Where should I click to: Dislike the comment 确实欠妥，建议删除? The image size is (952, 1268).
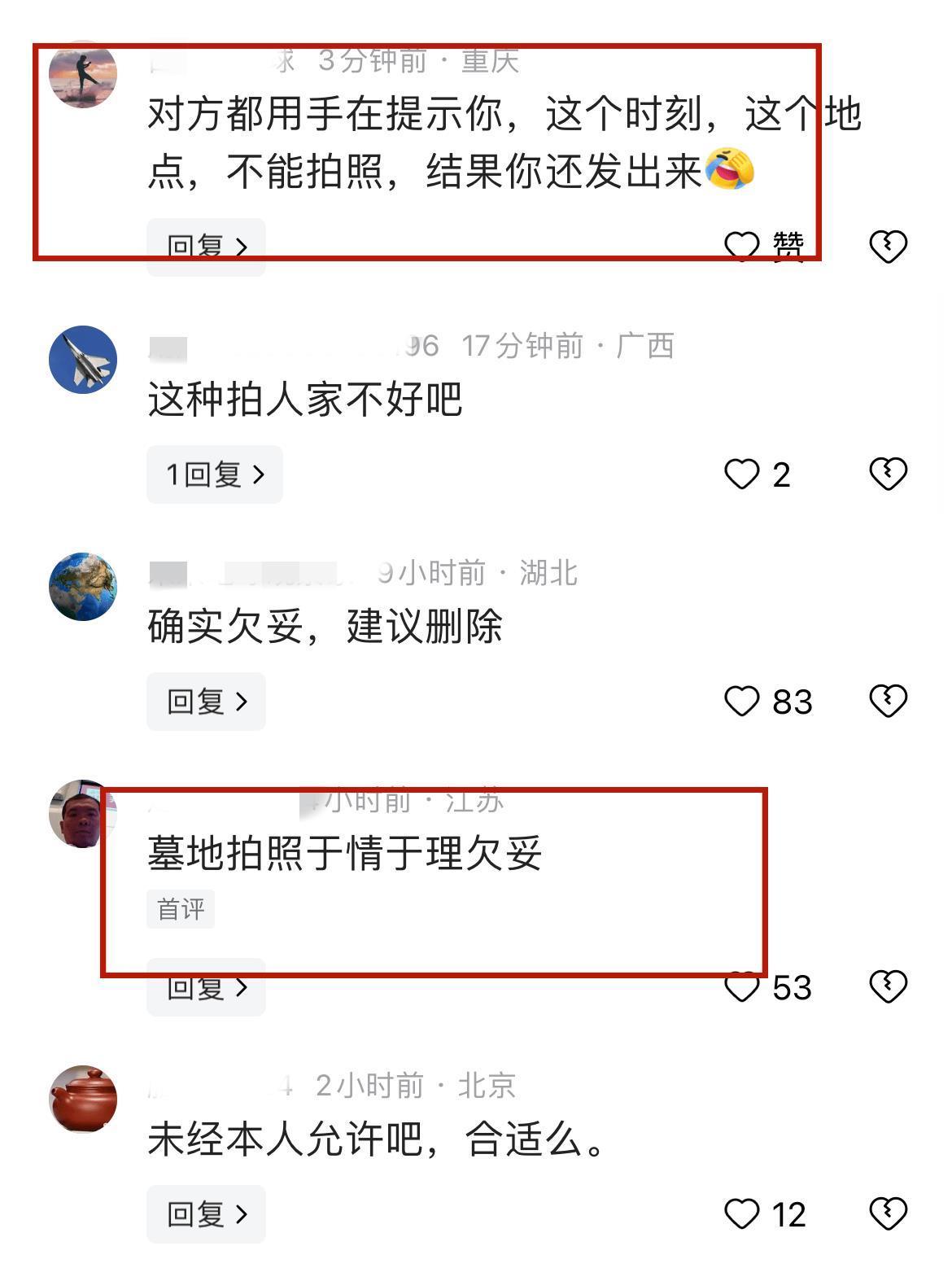coord(888,701)
